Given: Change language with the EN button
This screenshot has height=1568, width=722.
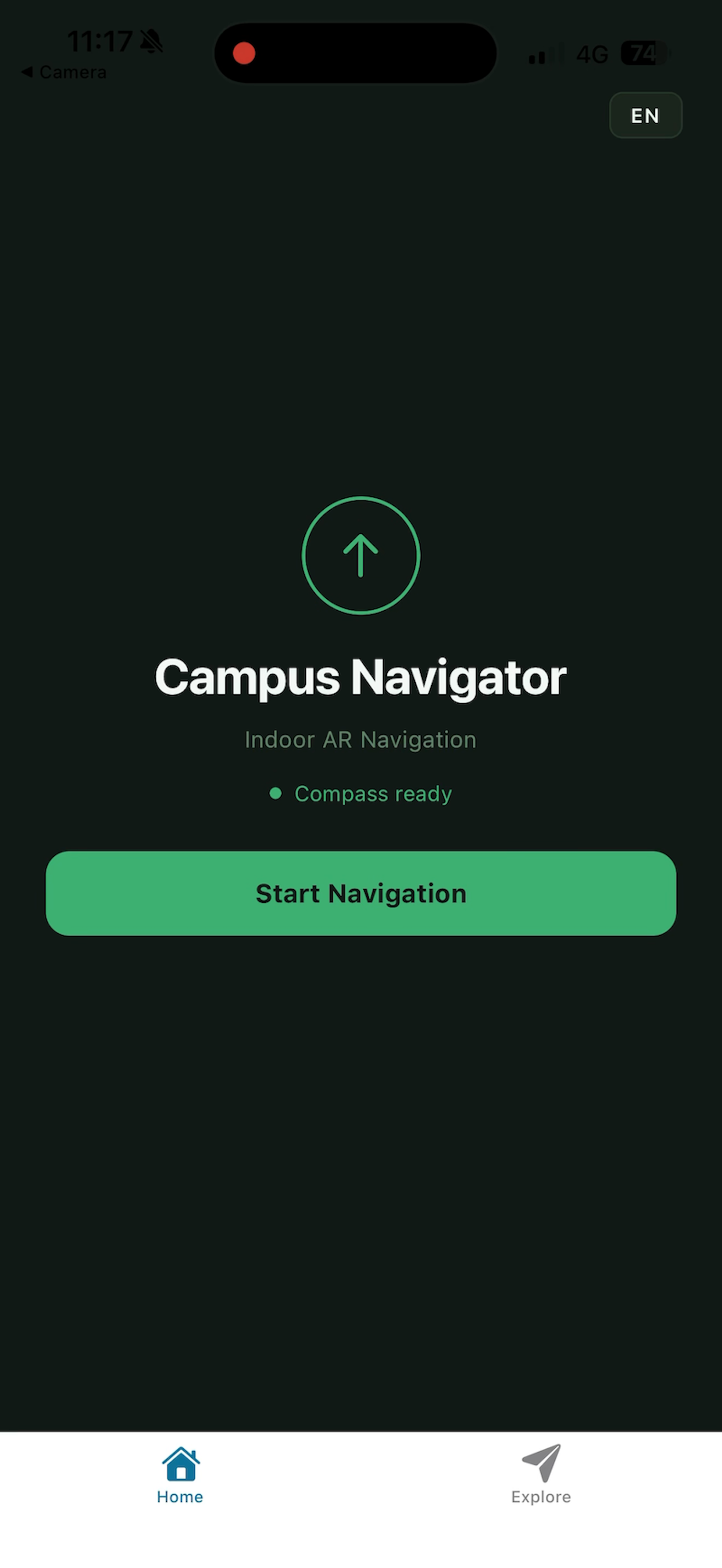Looking at the screenshot, I should point(645,116).
